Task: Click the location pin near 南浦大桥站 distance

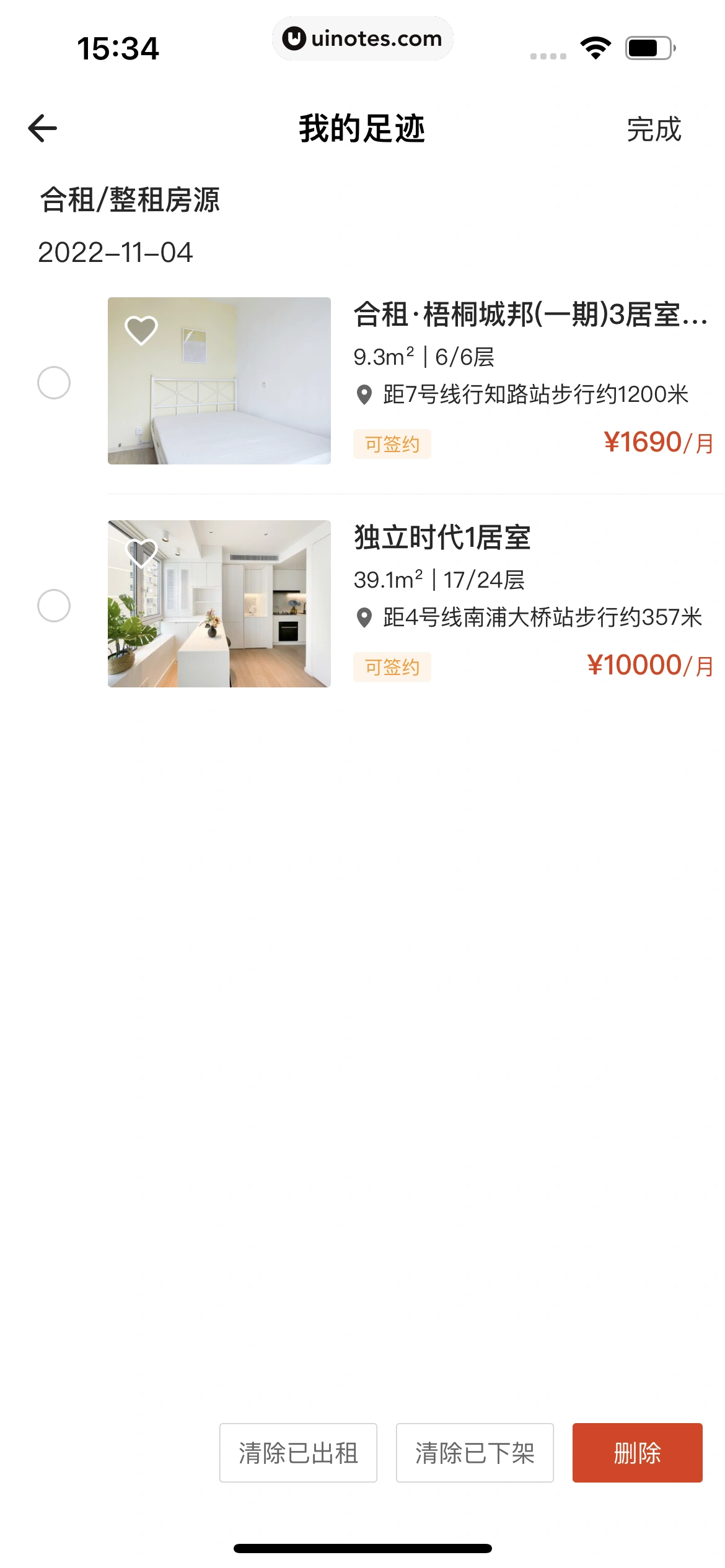Action: (x=364, y=617)
